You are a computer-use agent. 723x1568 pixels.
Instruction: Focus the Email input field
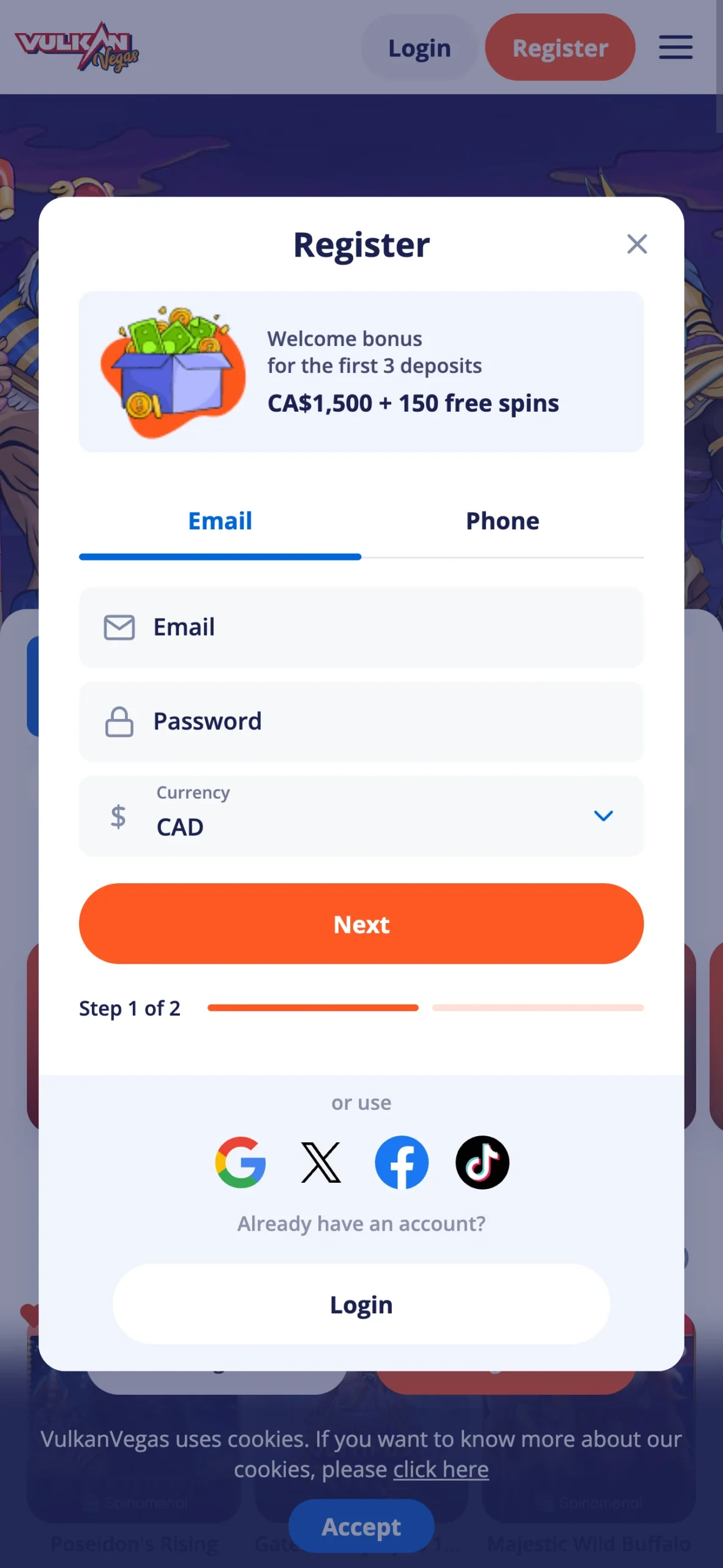coord(361,627)
